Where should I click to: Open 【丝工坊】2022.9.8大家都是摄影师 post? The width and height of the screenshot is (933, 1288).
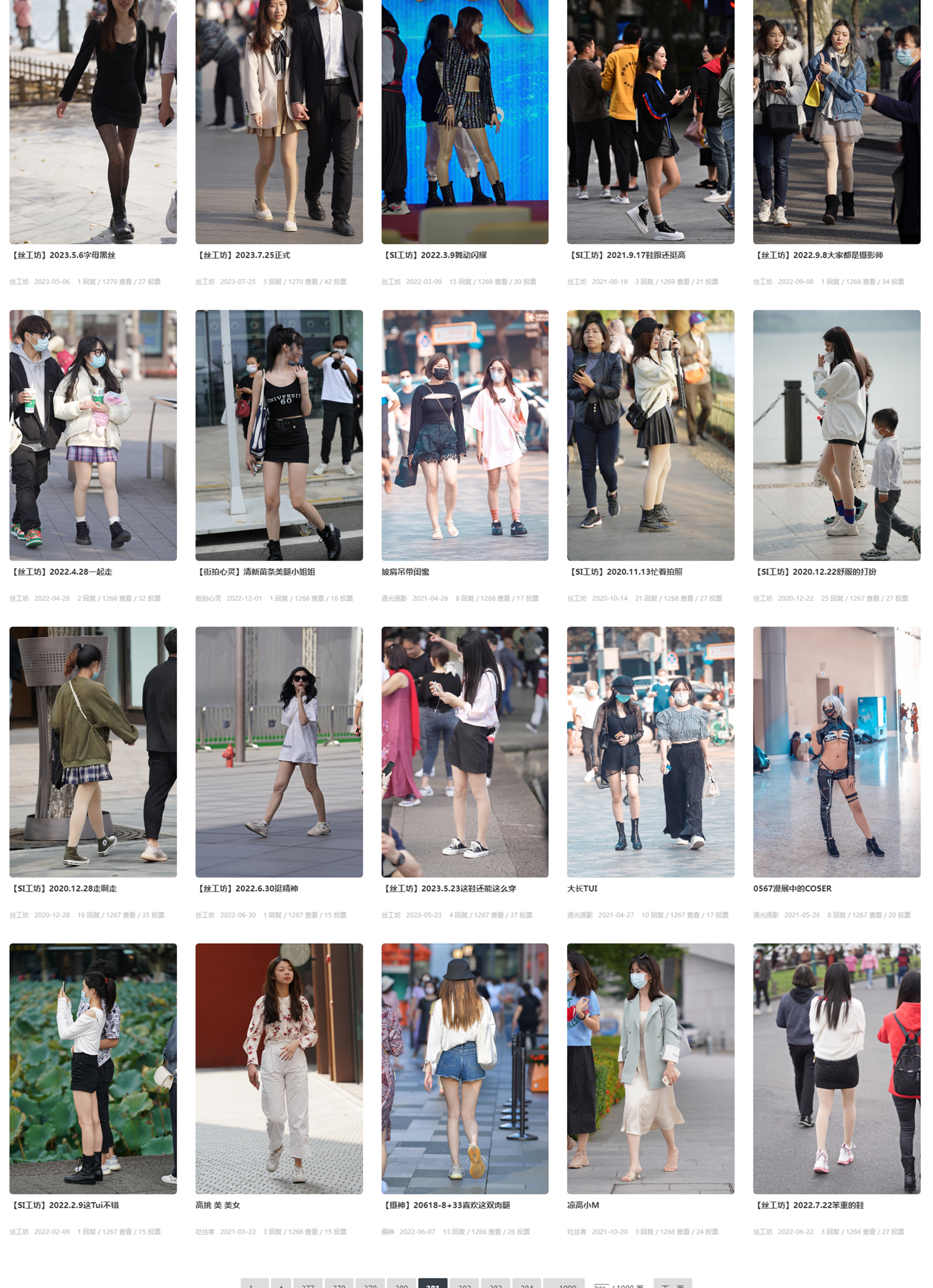click(x=818, y=255)
